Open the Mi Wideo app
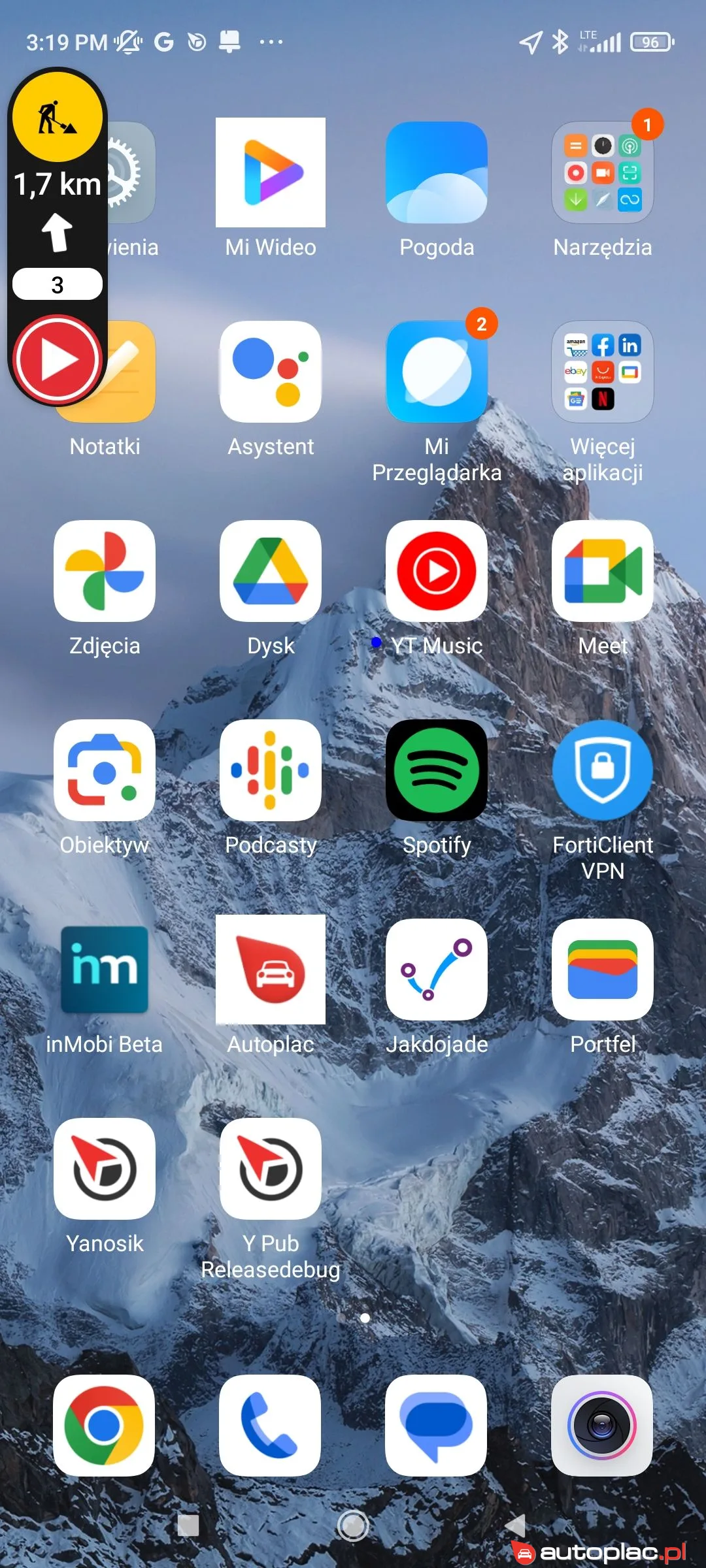Viewport: 706px width, 1568px height. pos(271,173)
